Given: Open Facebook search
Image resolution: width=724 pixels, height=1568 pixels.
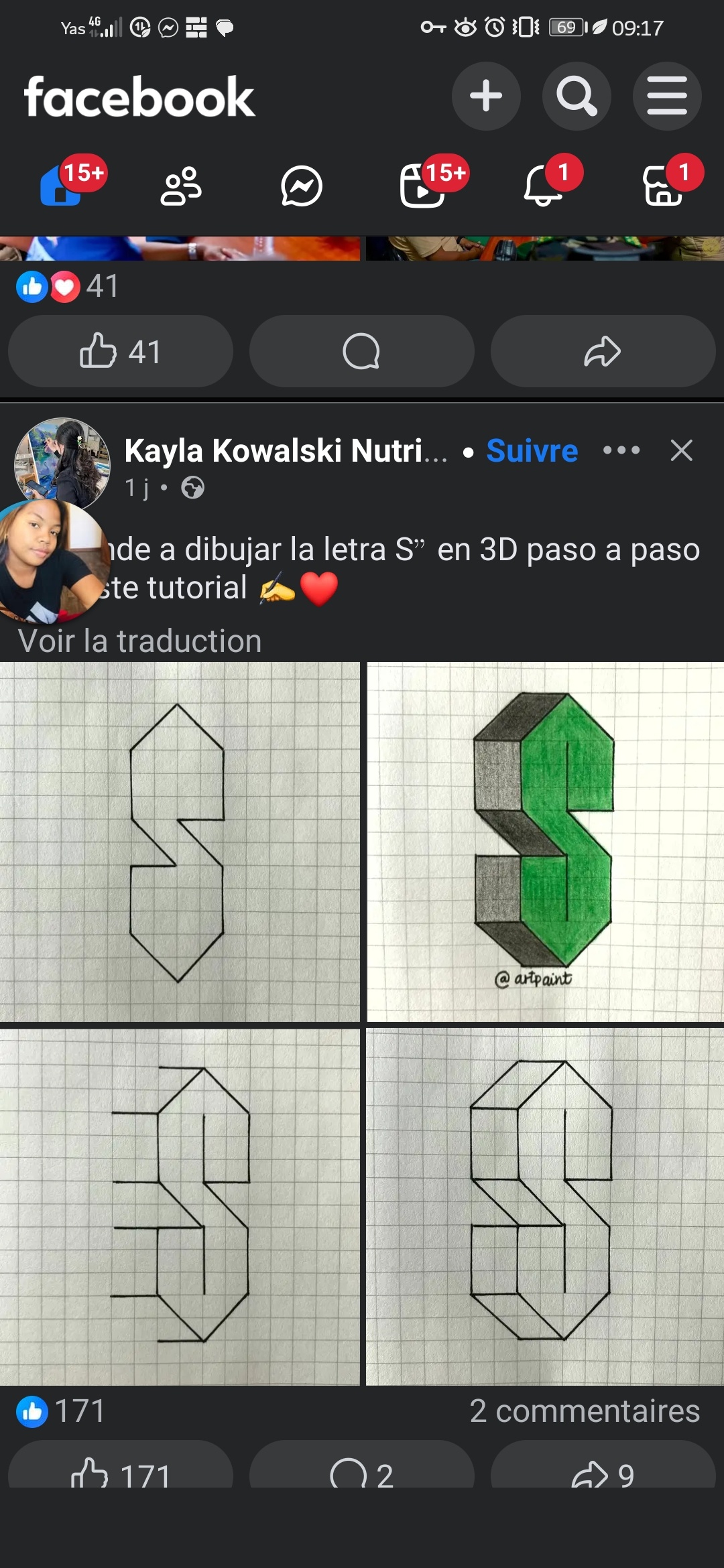Looking at the screenshot, I should coord(577,96).
